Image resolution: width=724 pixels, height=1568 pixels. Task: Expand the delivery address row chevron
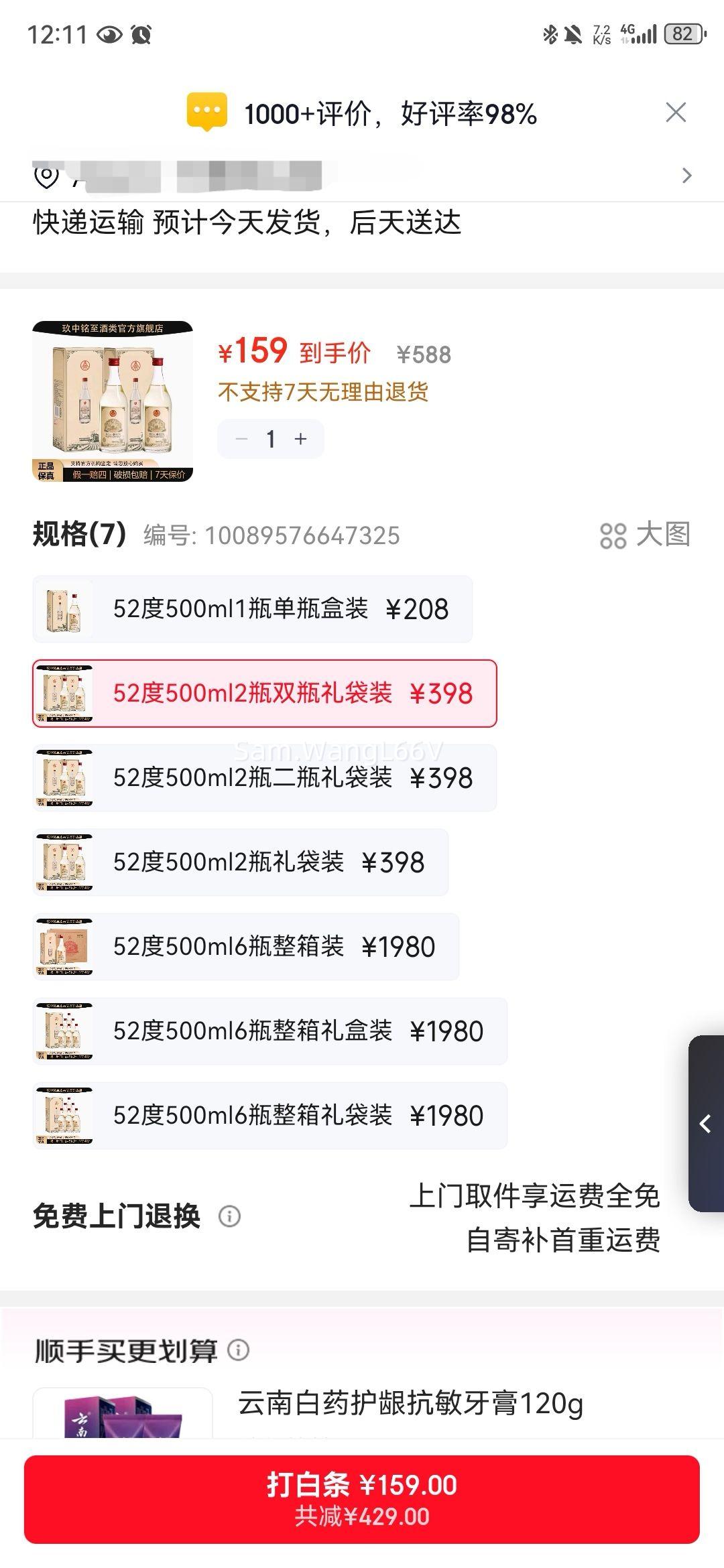pos(685,176)
